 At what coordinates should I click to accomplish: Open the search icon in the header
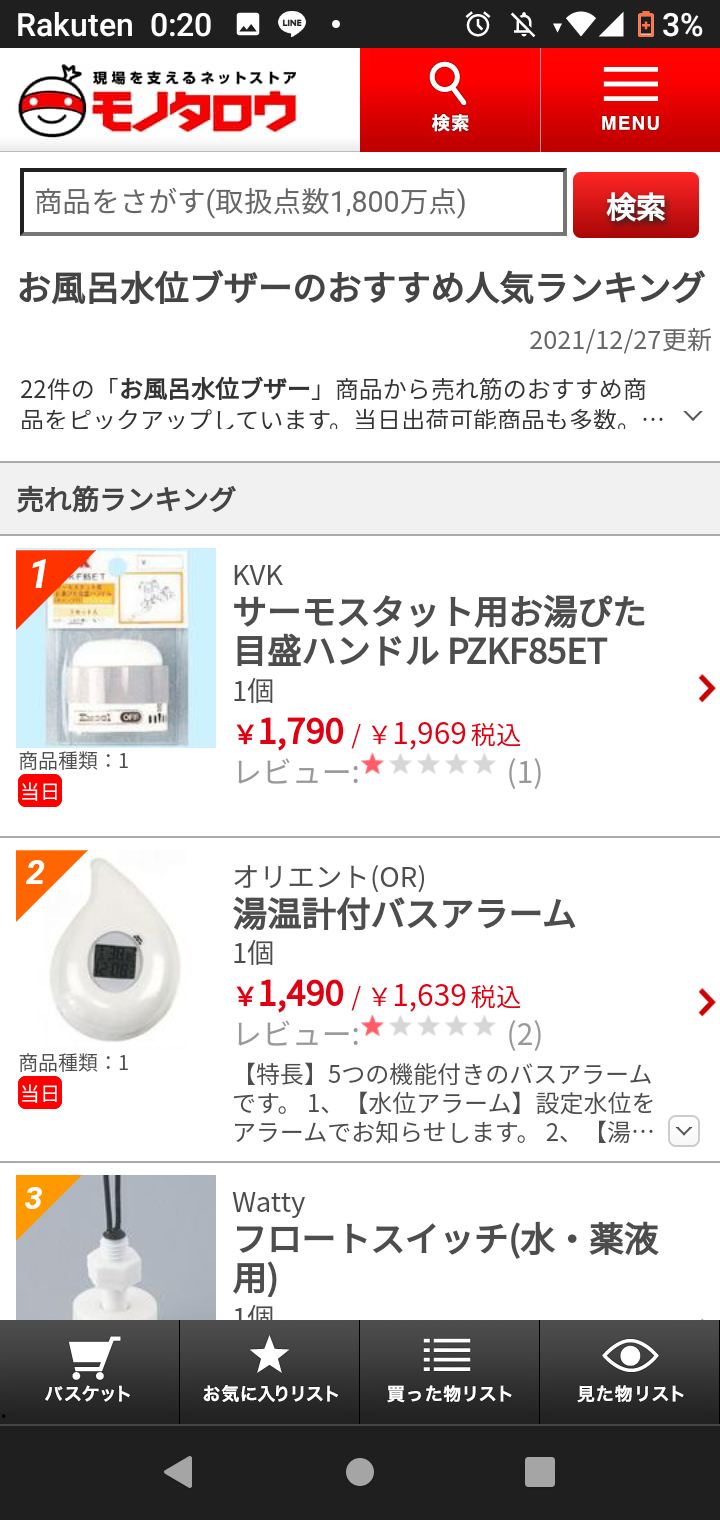(x=449, y=95)
